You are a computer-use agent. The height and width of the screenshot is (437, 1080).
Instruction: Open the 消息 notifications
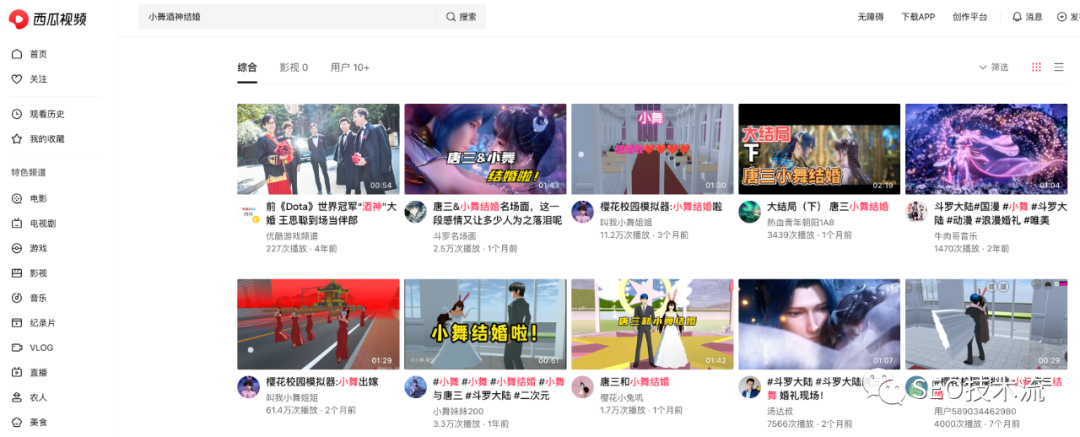pyautogui.click(x=1027, y=17)
